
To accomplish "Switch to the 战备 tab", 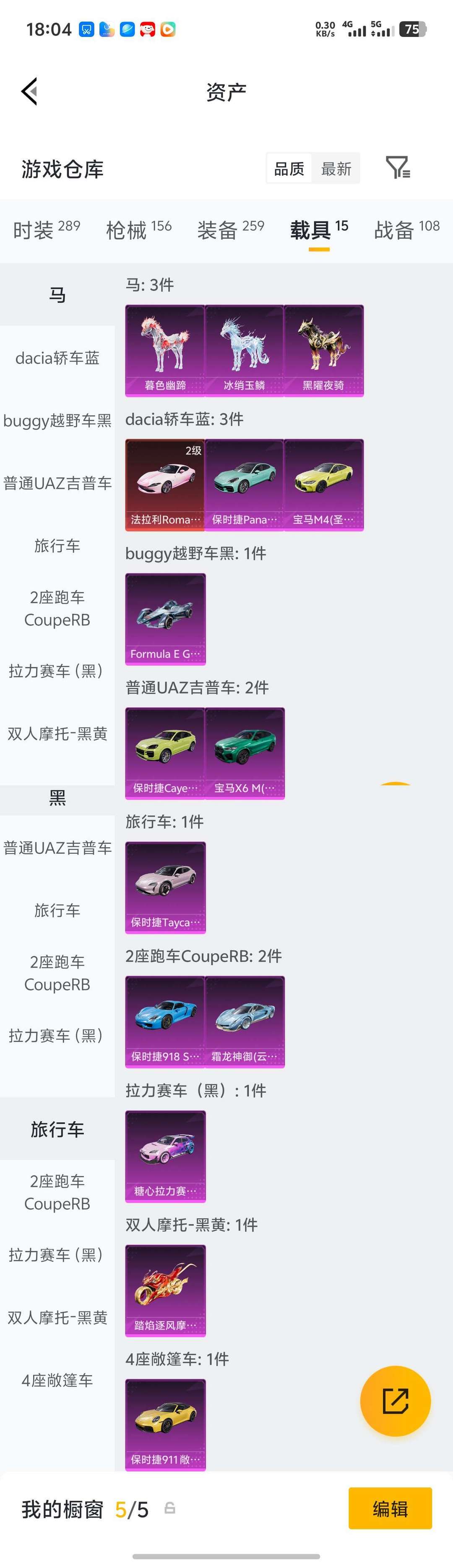I will tap(406, 230).
